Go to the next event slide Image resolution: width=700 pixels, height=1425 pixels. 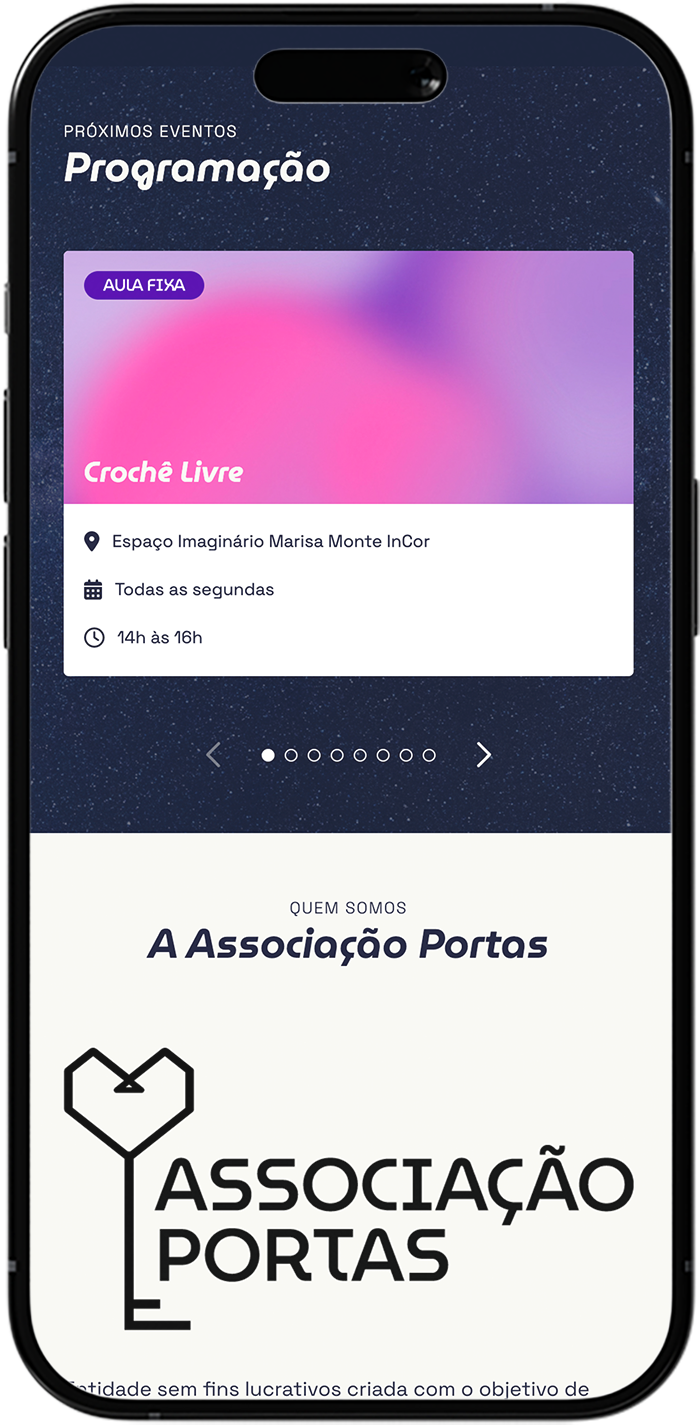click(484, 755)
